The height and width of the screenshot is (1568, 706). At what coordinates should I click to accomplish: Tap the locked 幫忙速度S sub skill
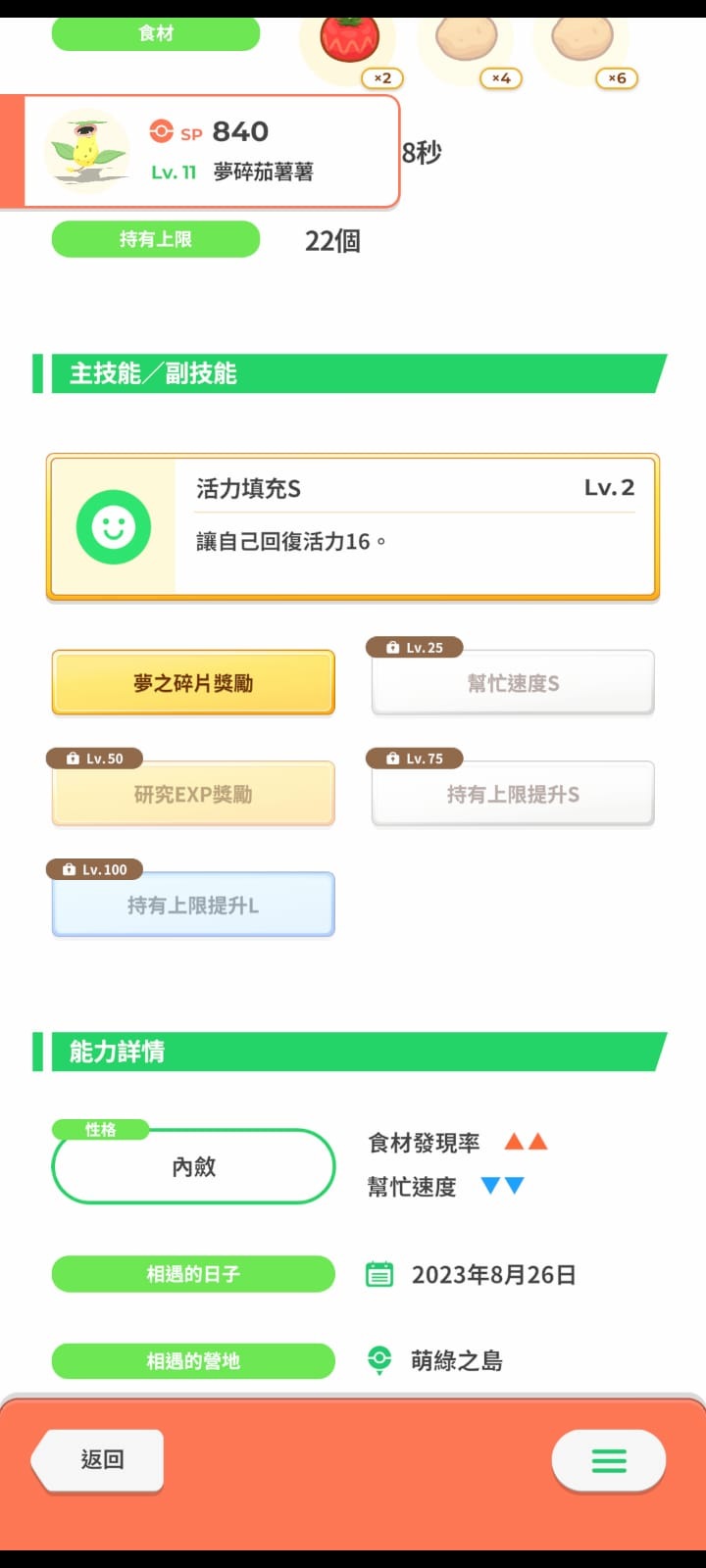(513, 683)
